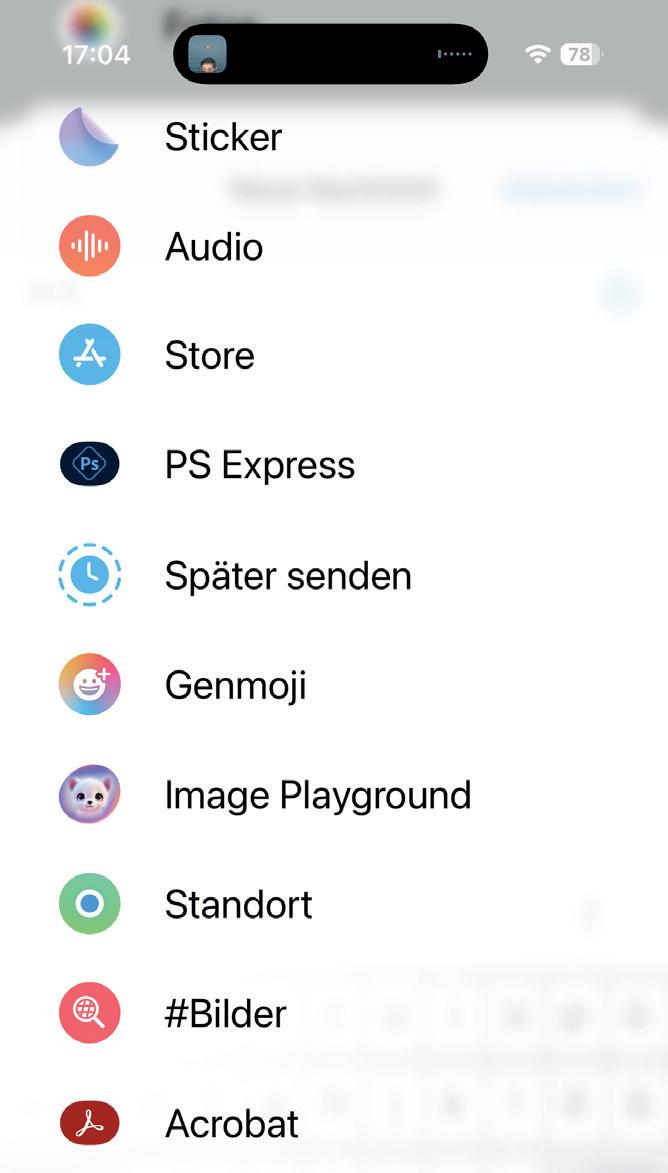Select the Acrobat app entry
Viewport: 668px width, 1173px height.
[x=231, y=1124]
